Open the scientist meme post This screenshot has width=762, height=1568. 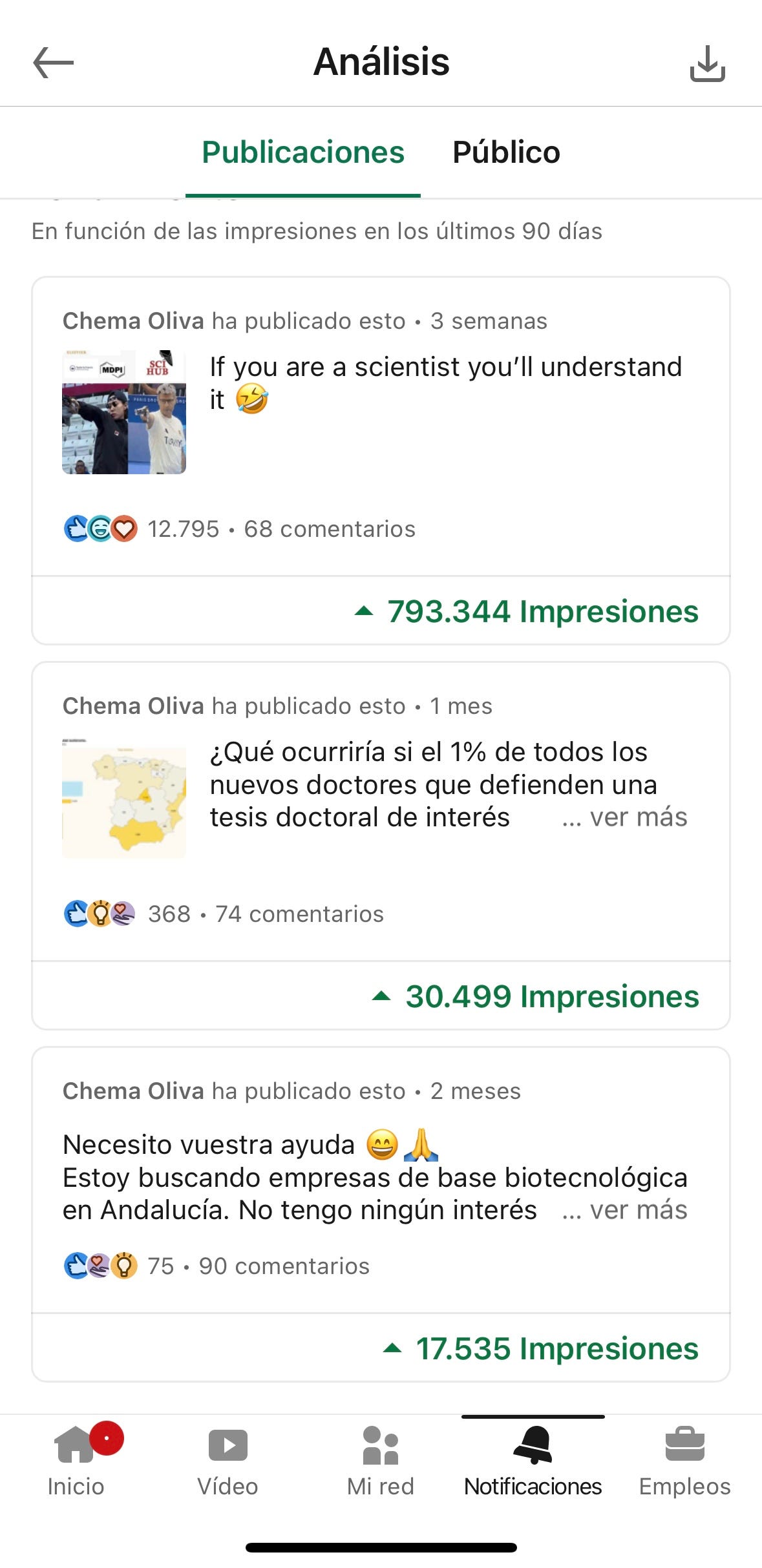pyautogui.click(x=445, y=382)
